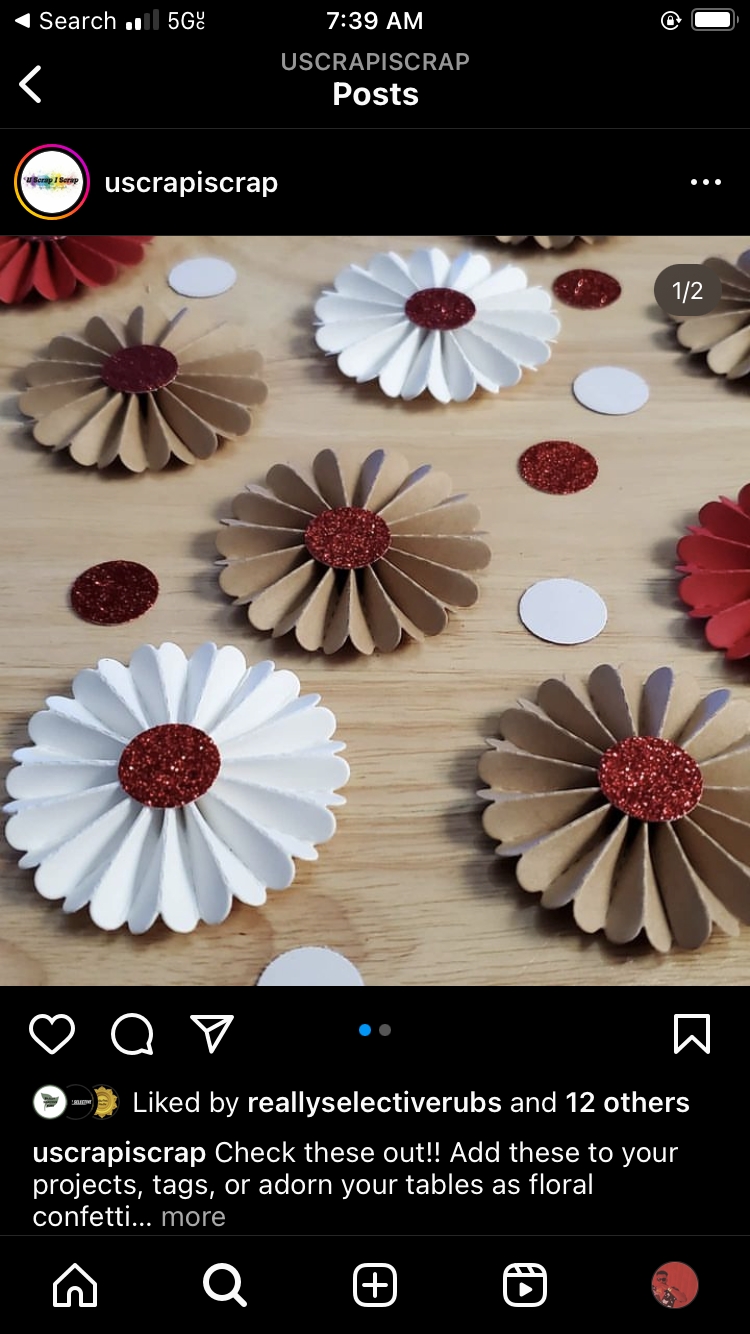Open comments on this post
750x1334 pixels.
132,1034
